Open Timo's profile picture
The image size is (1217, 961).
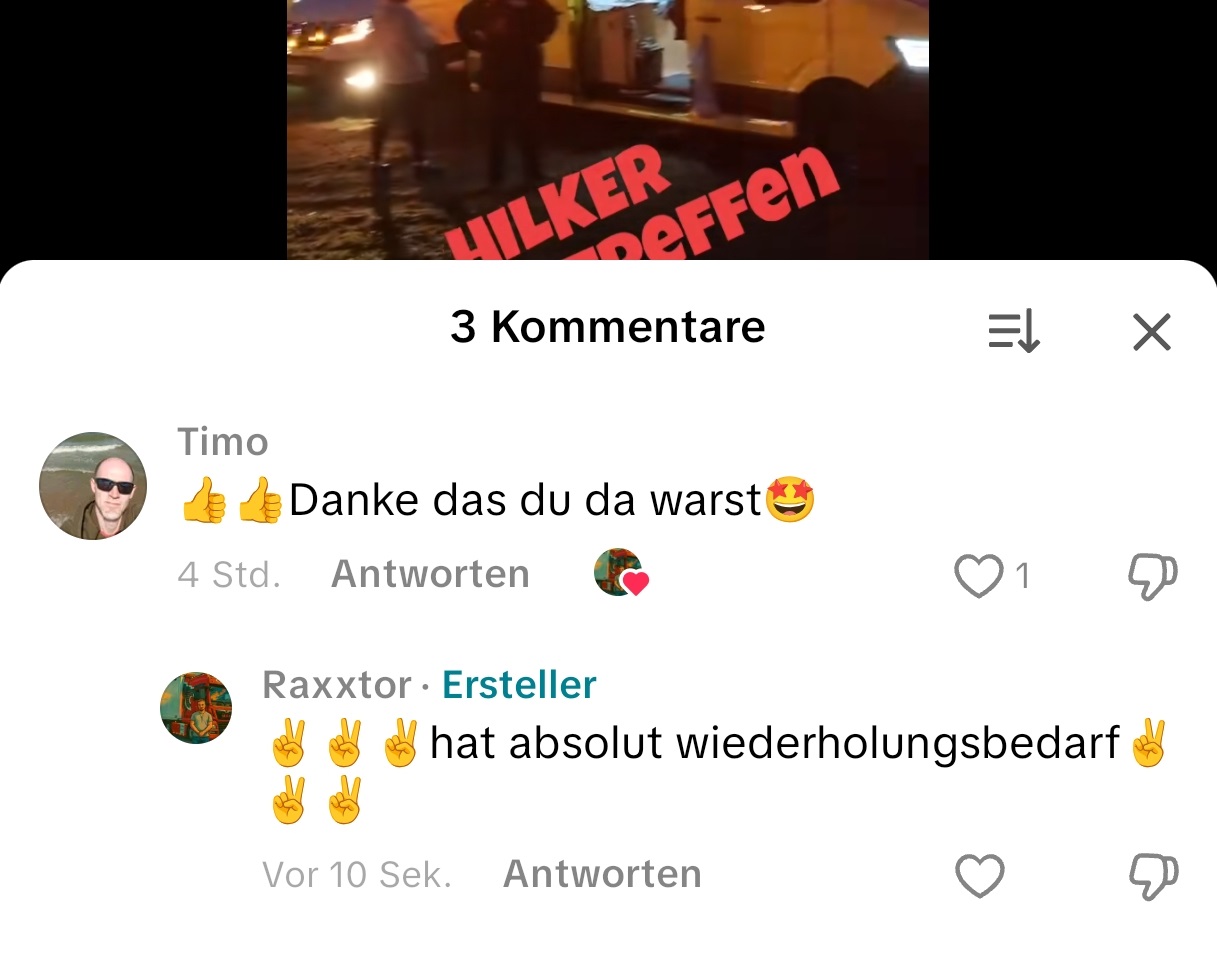point(93,486)
